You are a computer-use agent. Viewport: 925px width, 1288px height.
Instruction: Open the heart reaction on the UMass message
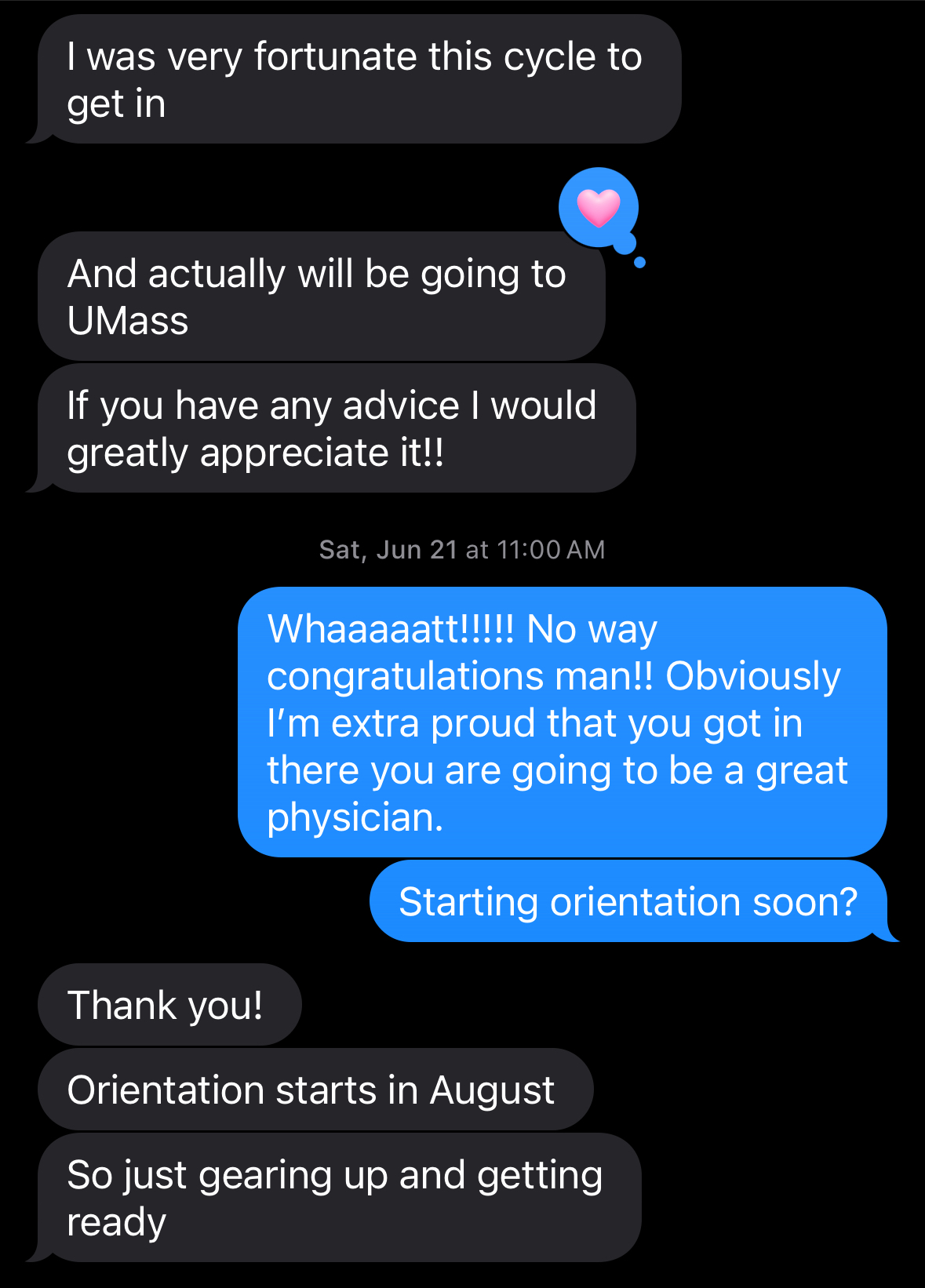tap(598, 208)
